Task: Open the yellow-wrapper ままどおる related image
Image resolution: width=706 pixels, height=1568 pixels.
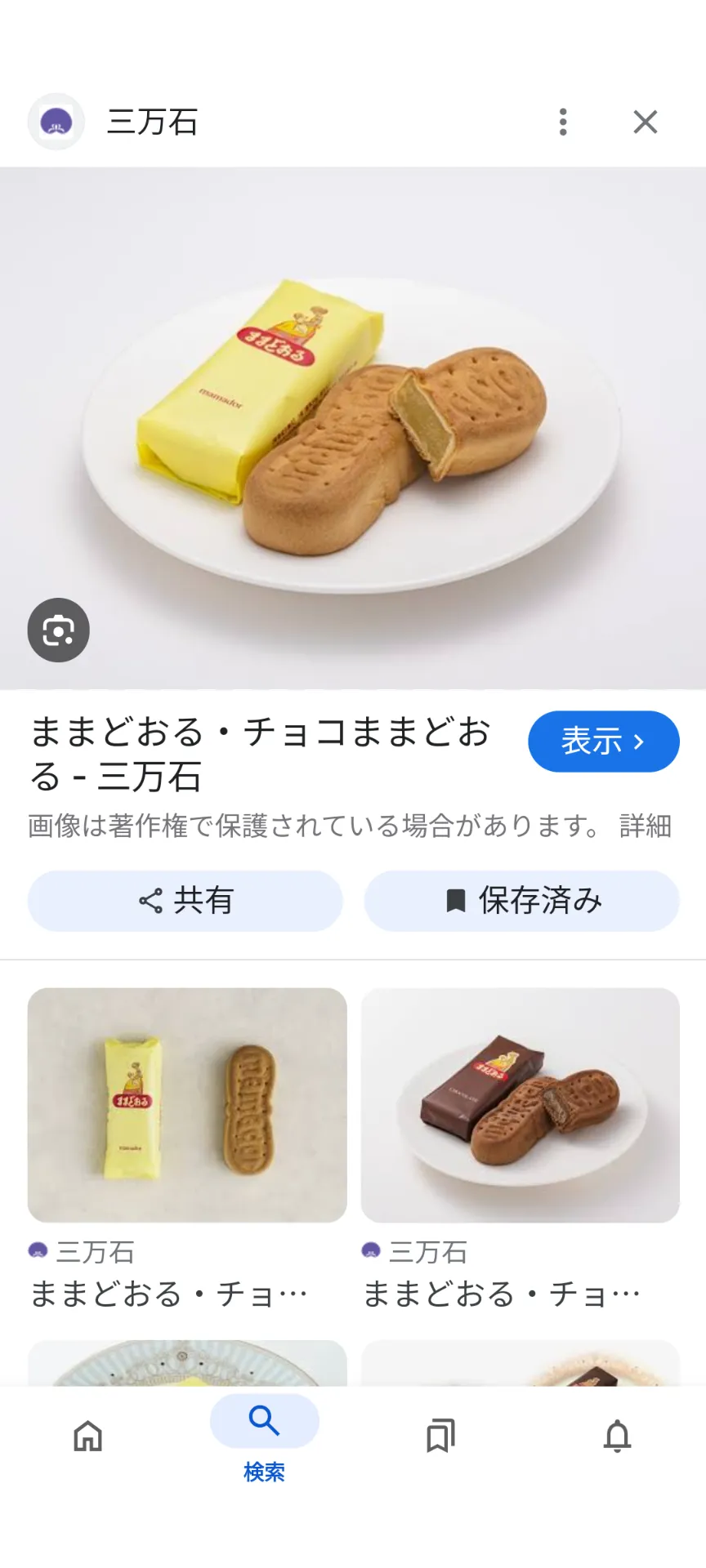Action: point(187,1105)
